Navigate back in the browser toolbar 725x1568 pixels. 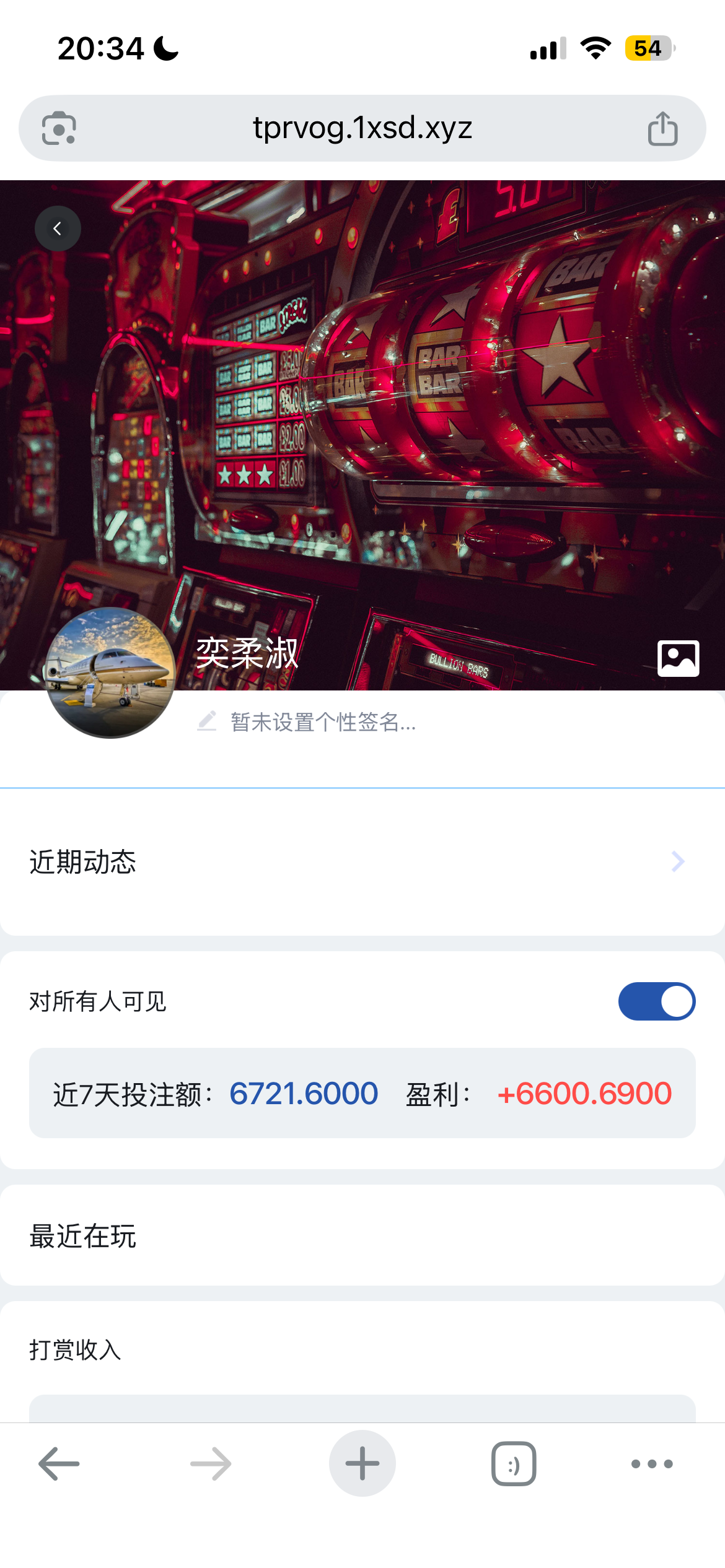coord(59,1464)
